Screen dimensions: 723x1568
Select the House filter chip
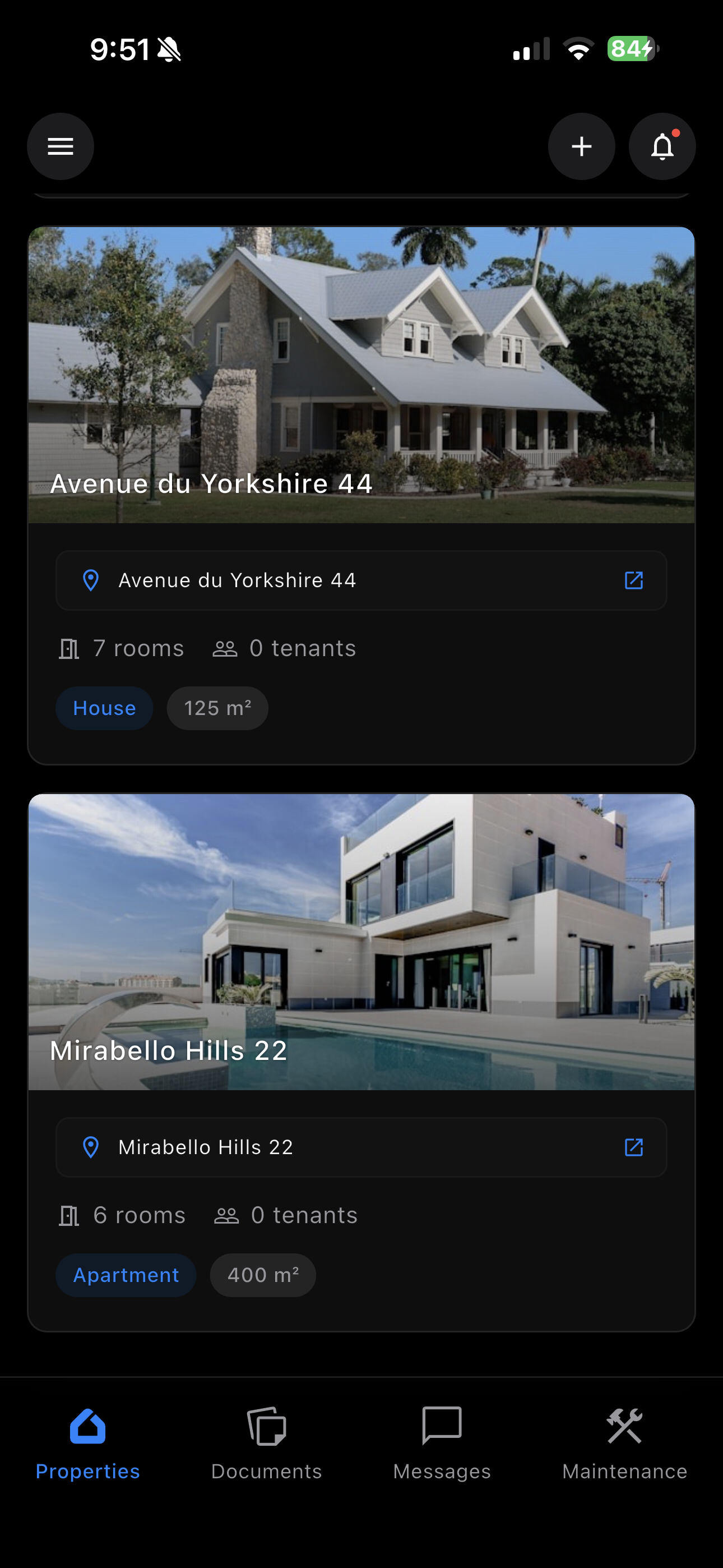click(104, 708)
